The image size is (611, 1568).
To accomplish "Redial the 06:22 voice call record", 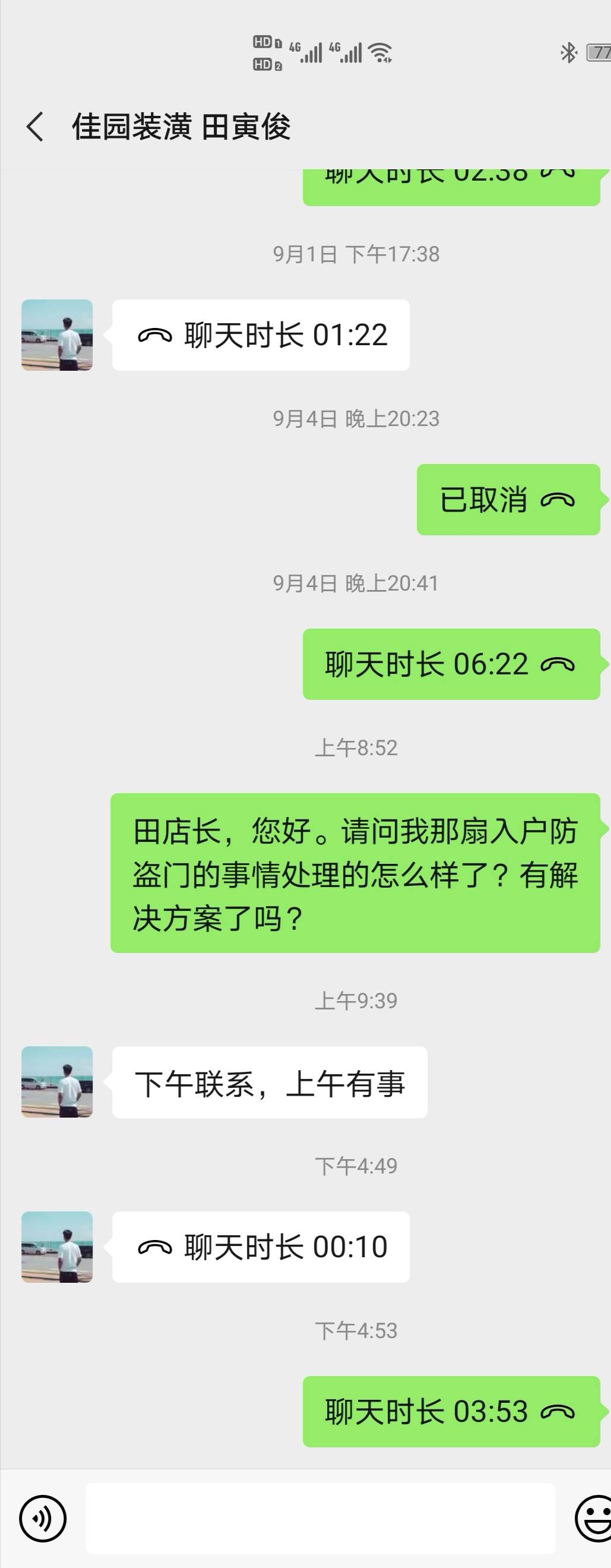I will (x=451, y=664).
